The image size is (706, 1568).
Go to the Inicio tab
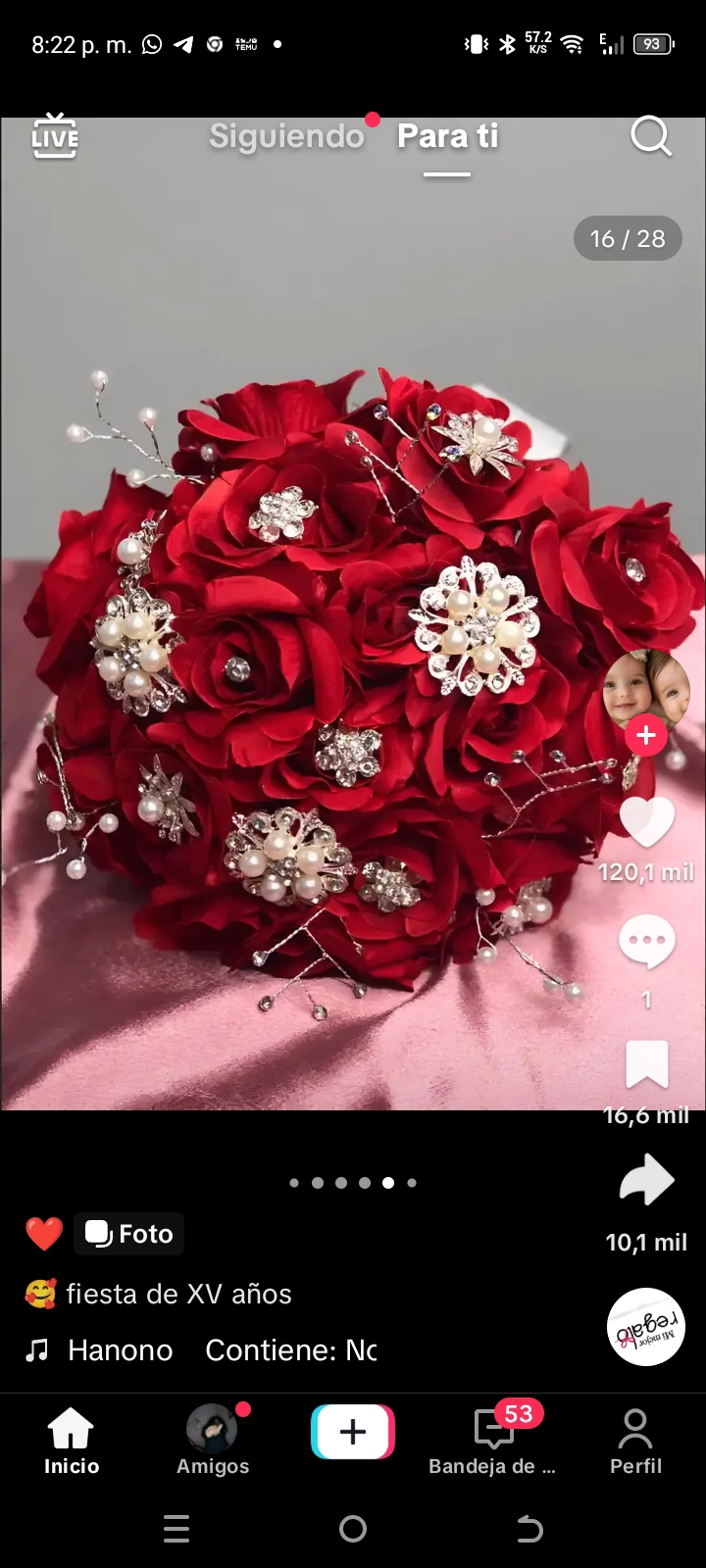tap(72, 1441)
